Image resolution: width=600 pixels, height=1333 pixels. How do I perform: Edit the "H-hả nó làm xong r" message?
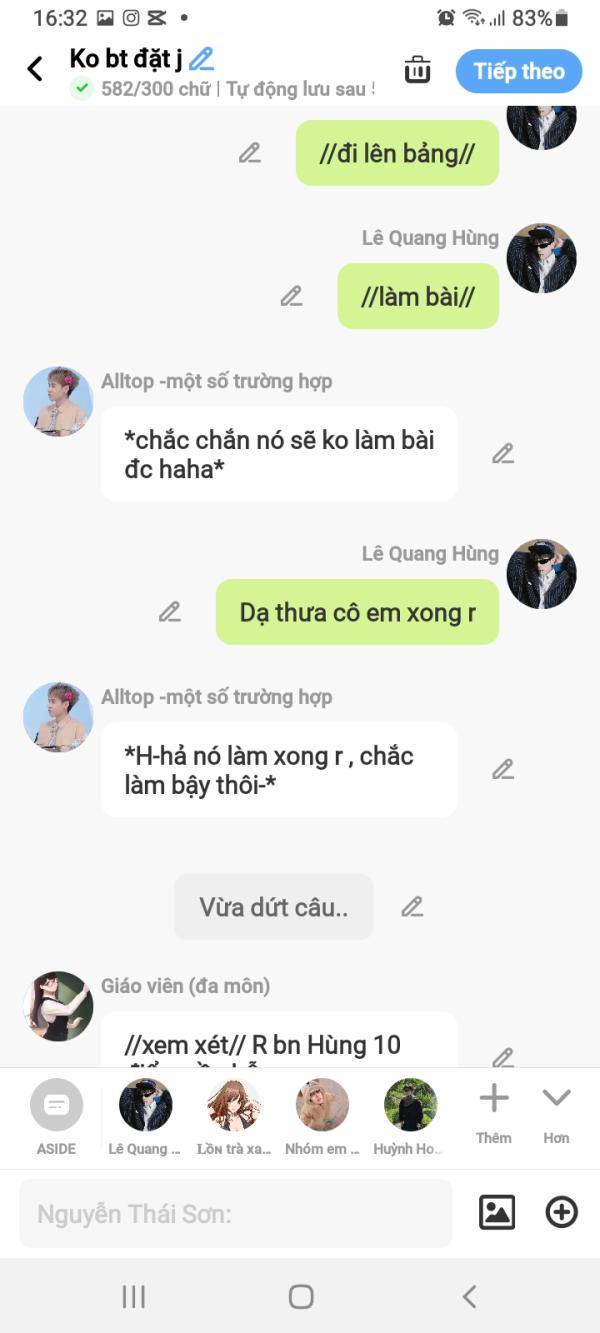[502, 769]
